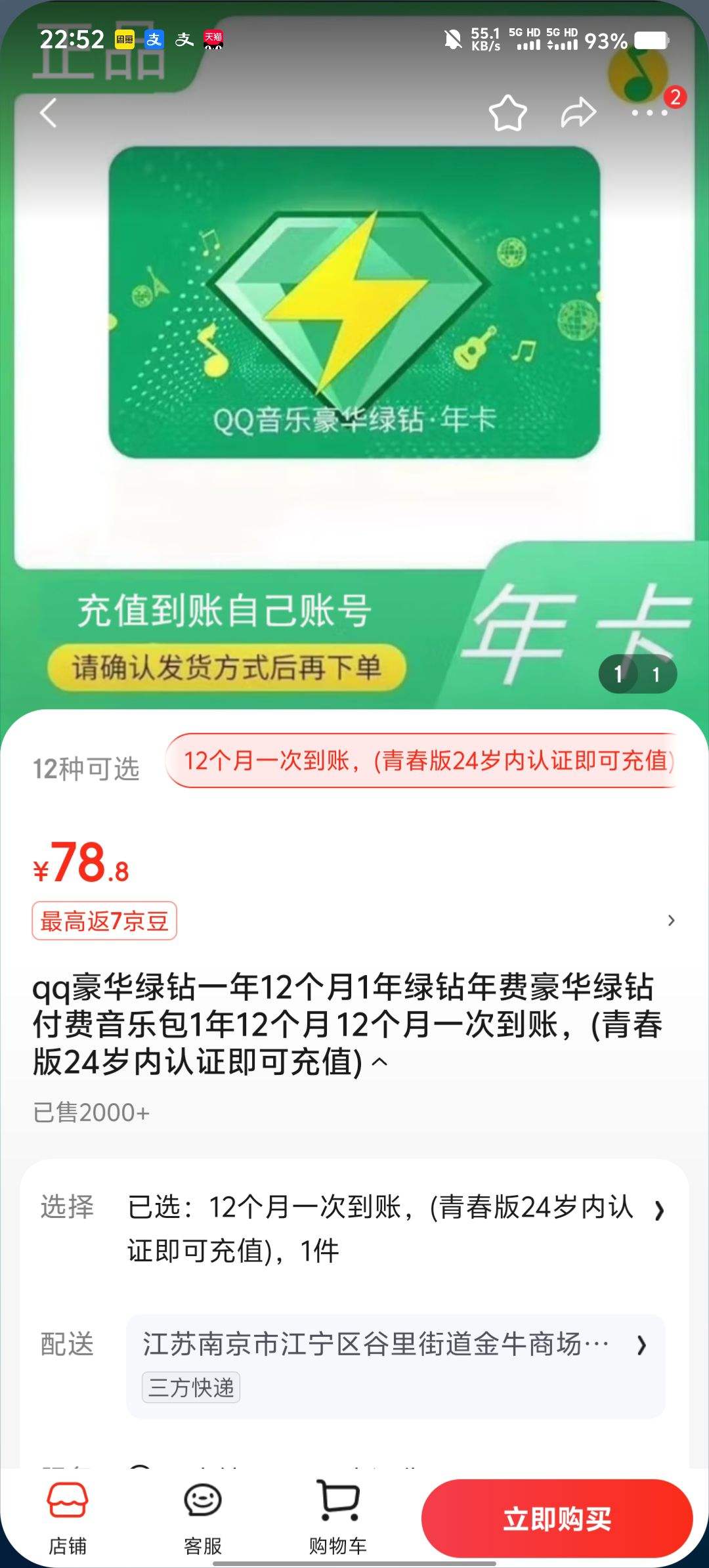Share this product listing
This screenshot has width=709, height=1568.
pos(578,113)
